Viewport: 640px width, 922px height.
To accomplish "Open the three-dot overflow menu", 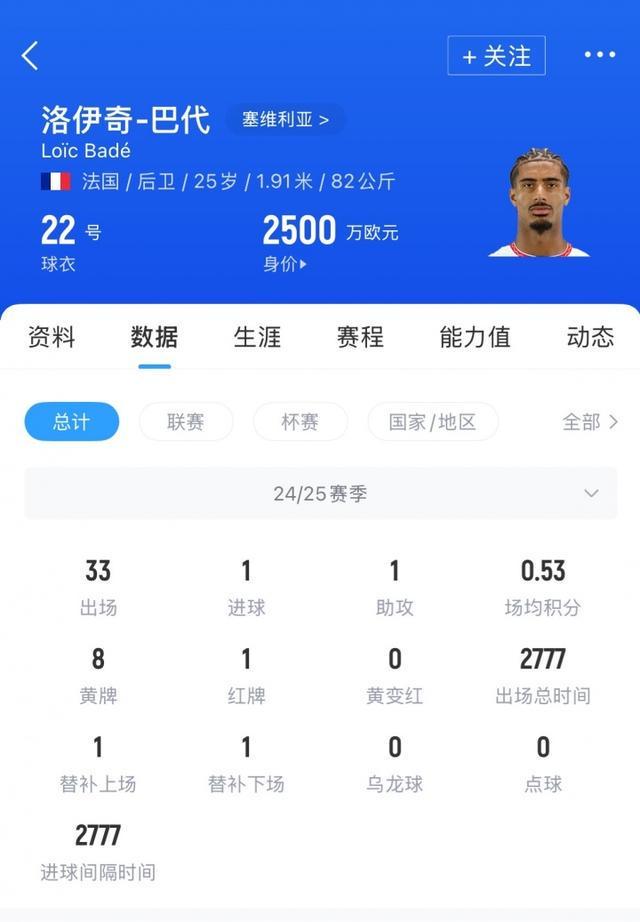I will tap(599, 55).
